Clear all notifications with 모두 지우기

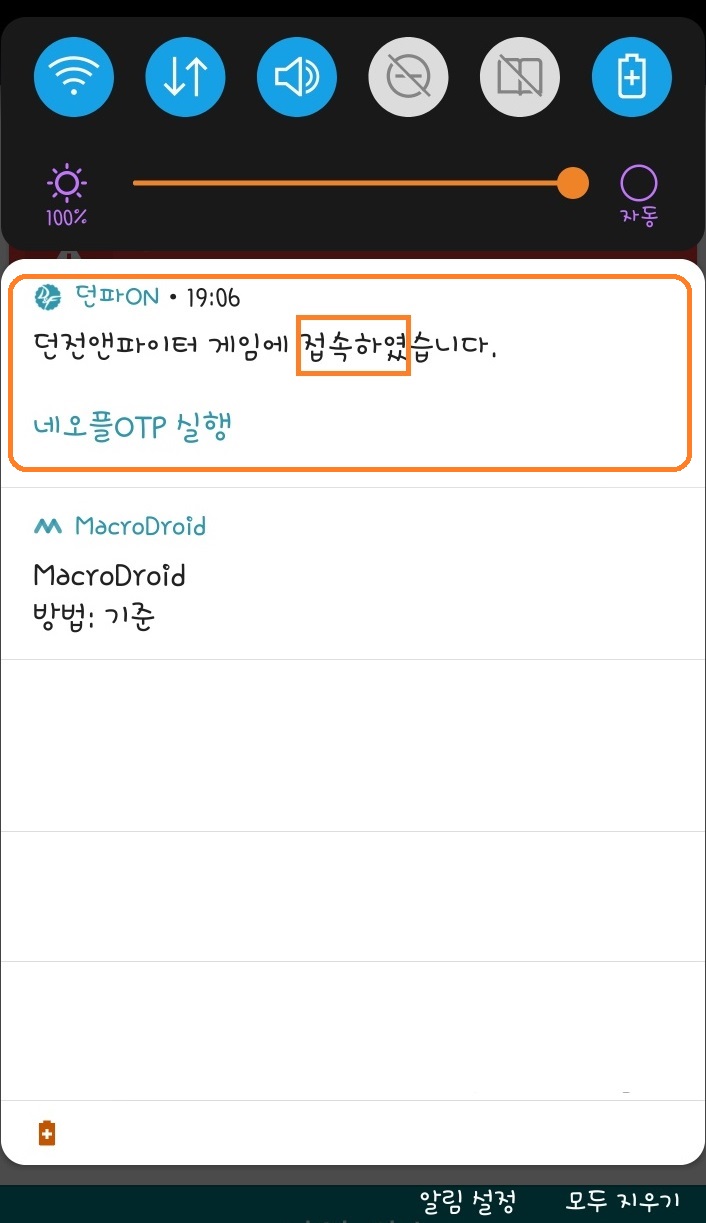pos(623,1200)
